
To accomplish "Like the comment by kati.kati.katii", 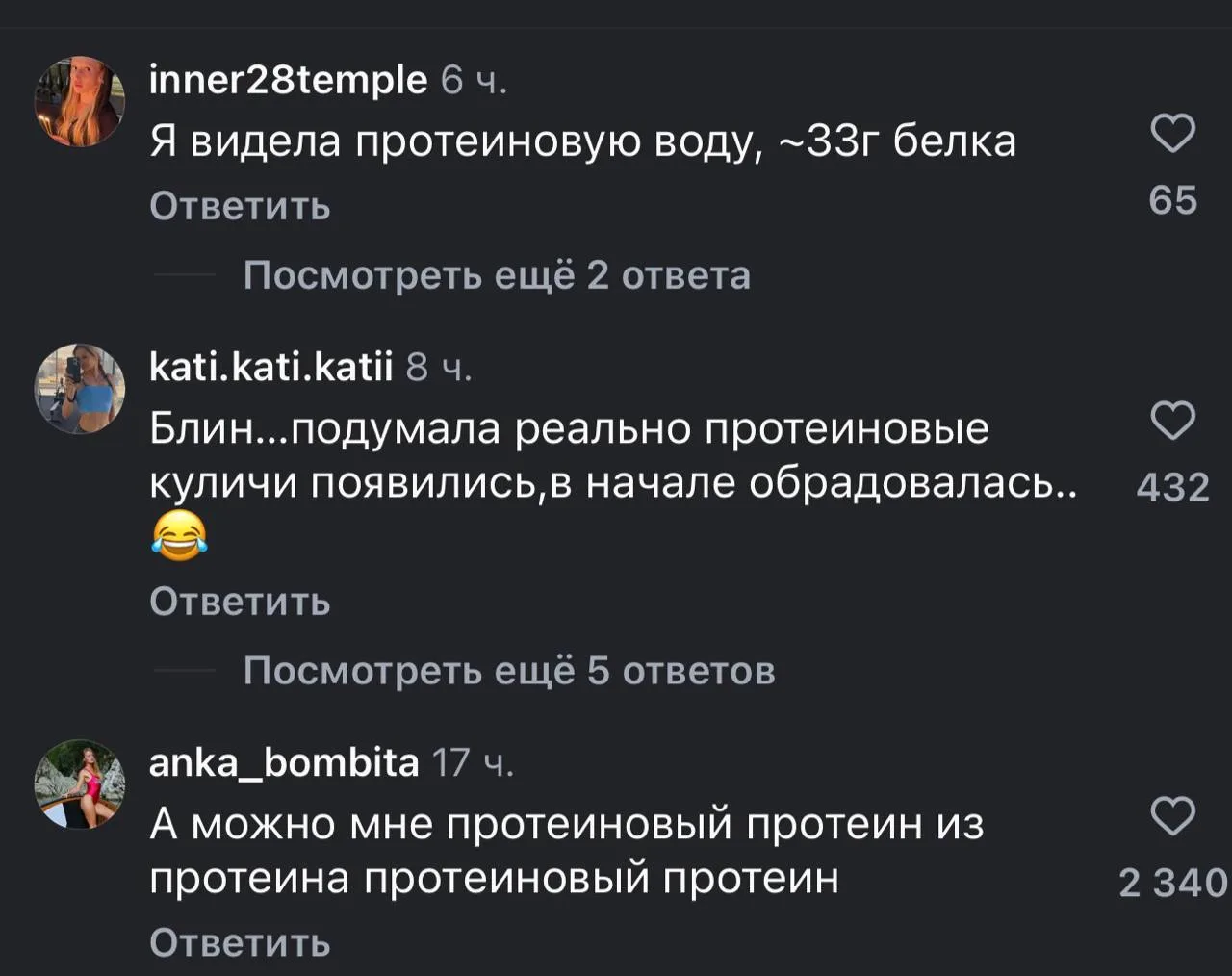I will click(x=1172, y=421).
